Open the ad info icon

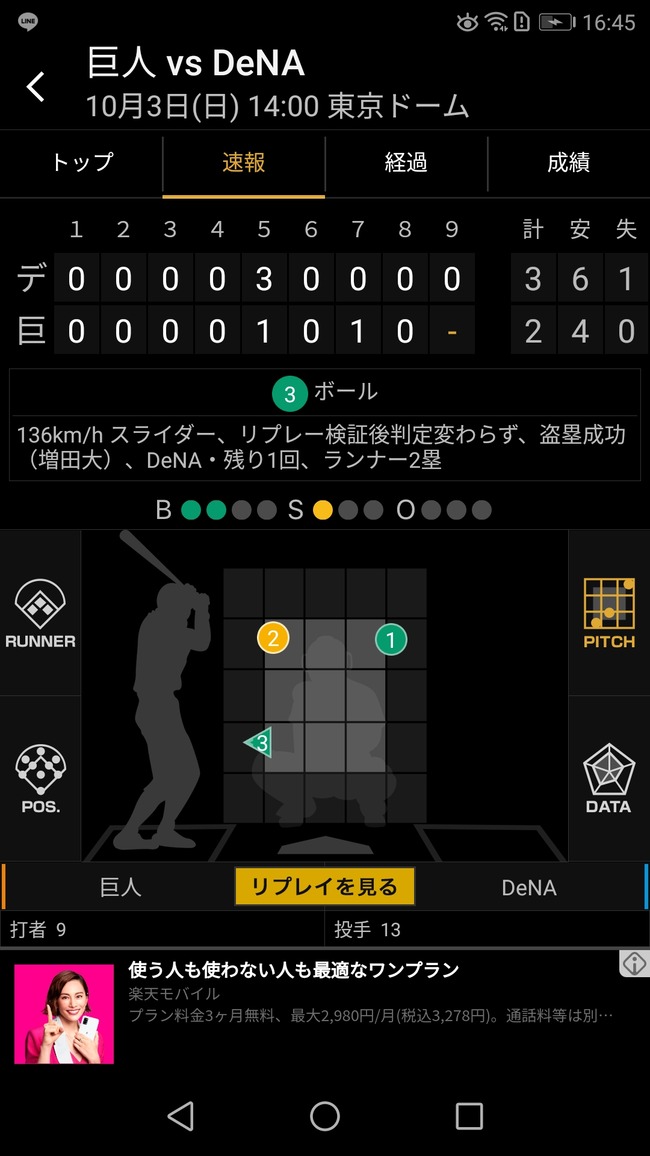(634, 964)
